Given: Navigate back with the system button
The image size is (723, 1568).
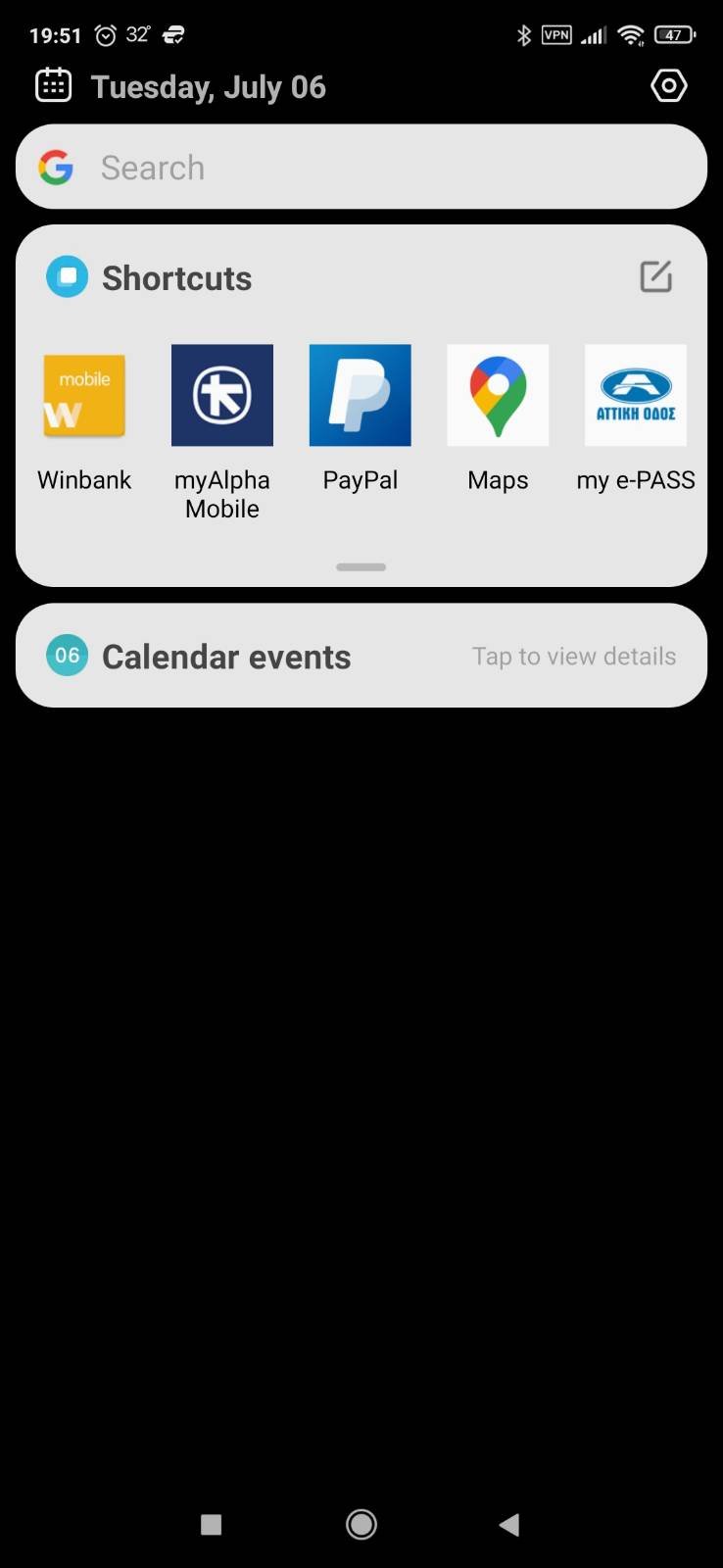Looking at the screenshot, I should click(x=509, y=1524).
